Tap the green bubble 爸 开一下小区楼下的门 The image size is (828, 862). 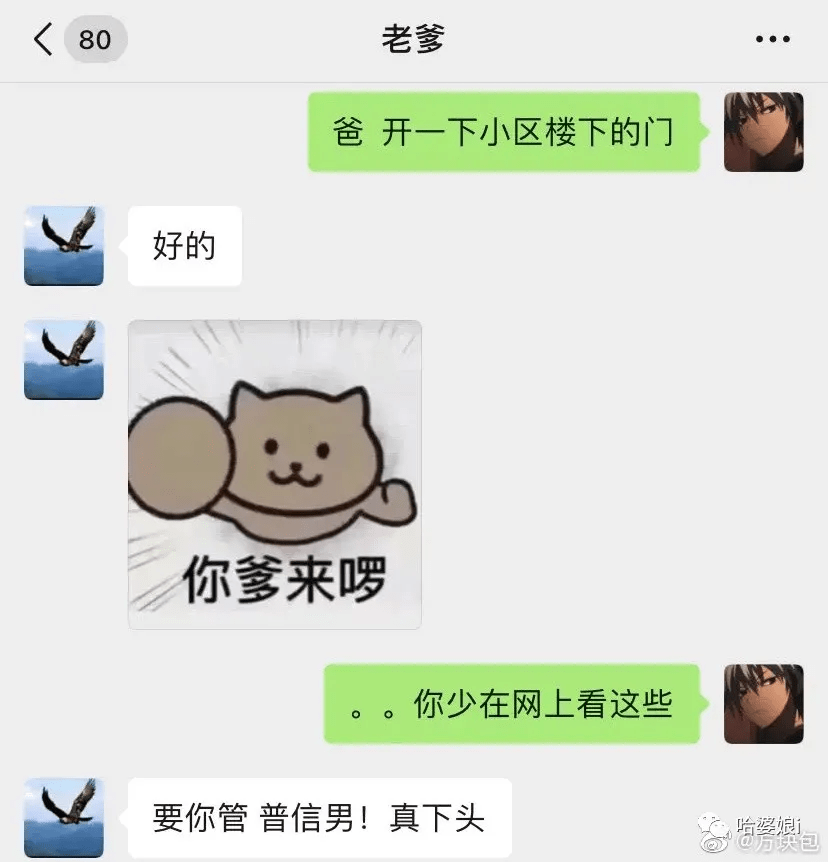click(503, 131)
